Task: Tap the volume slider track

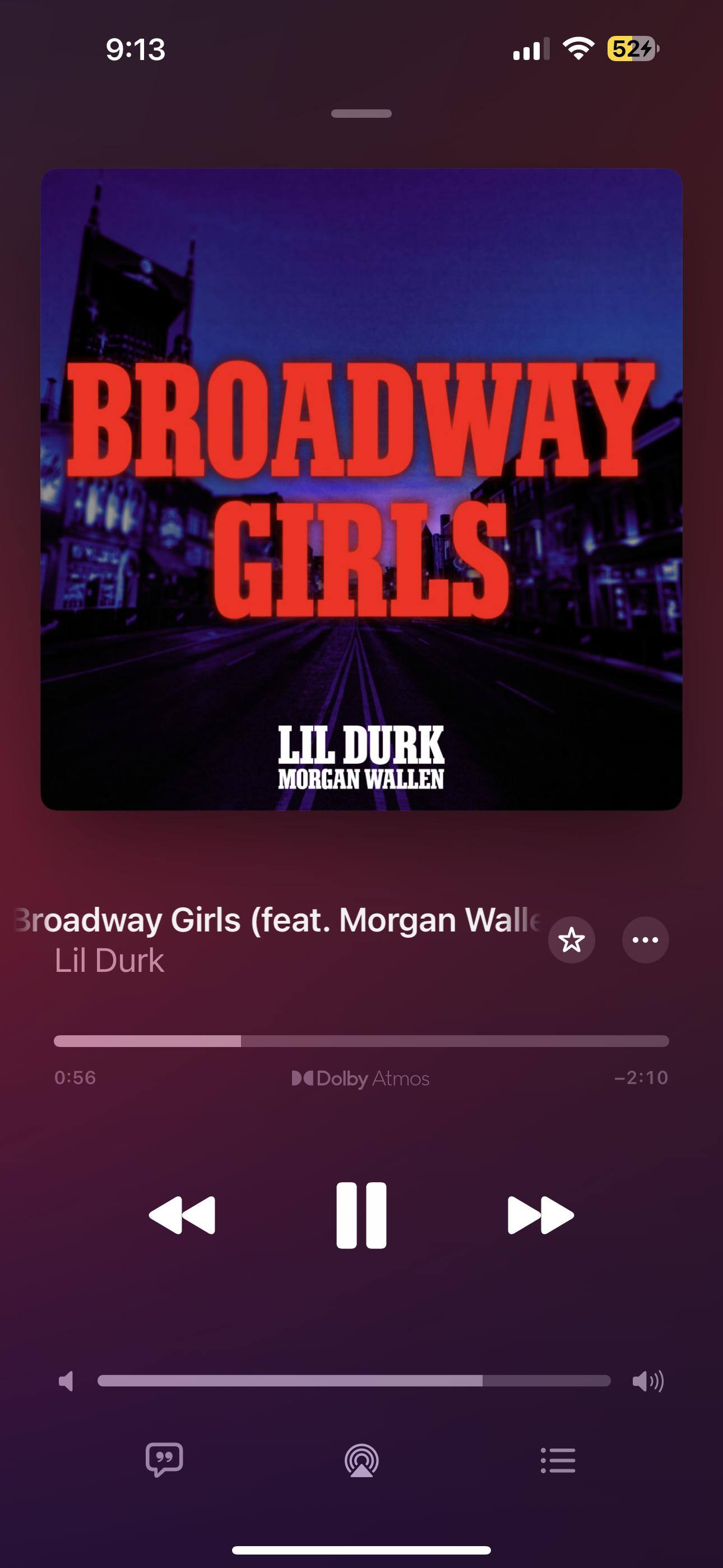Action: (x=354, y=1381)
